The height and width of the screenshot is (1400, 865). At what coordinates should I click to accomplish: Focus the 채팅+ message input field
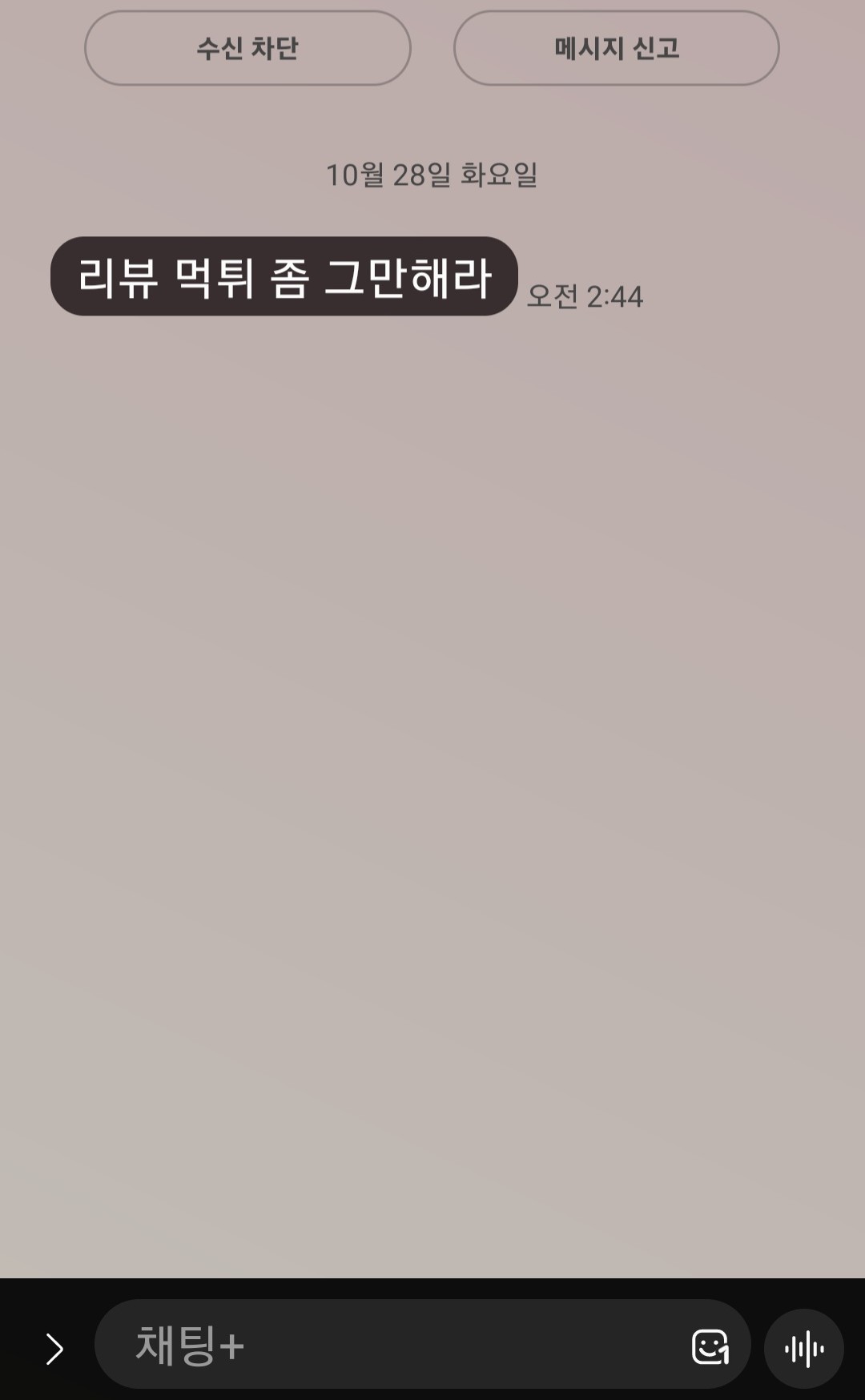(x=400, y=1346)
